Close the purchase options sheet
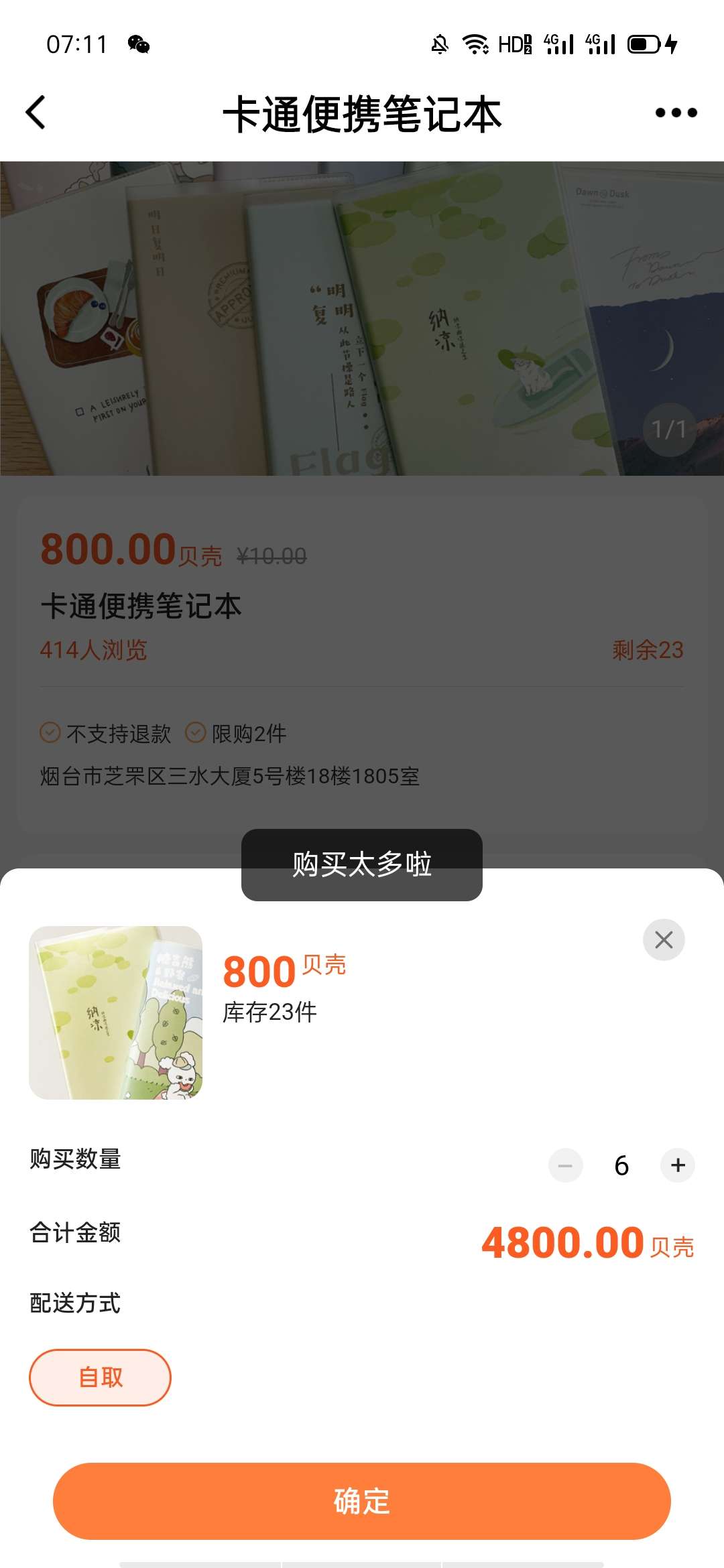This screenshot has height=1568, width=724. click(x=664, y=939)
